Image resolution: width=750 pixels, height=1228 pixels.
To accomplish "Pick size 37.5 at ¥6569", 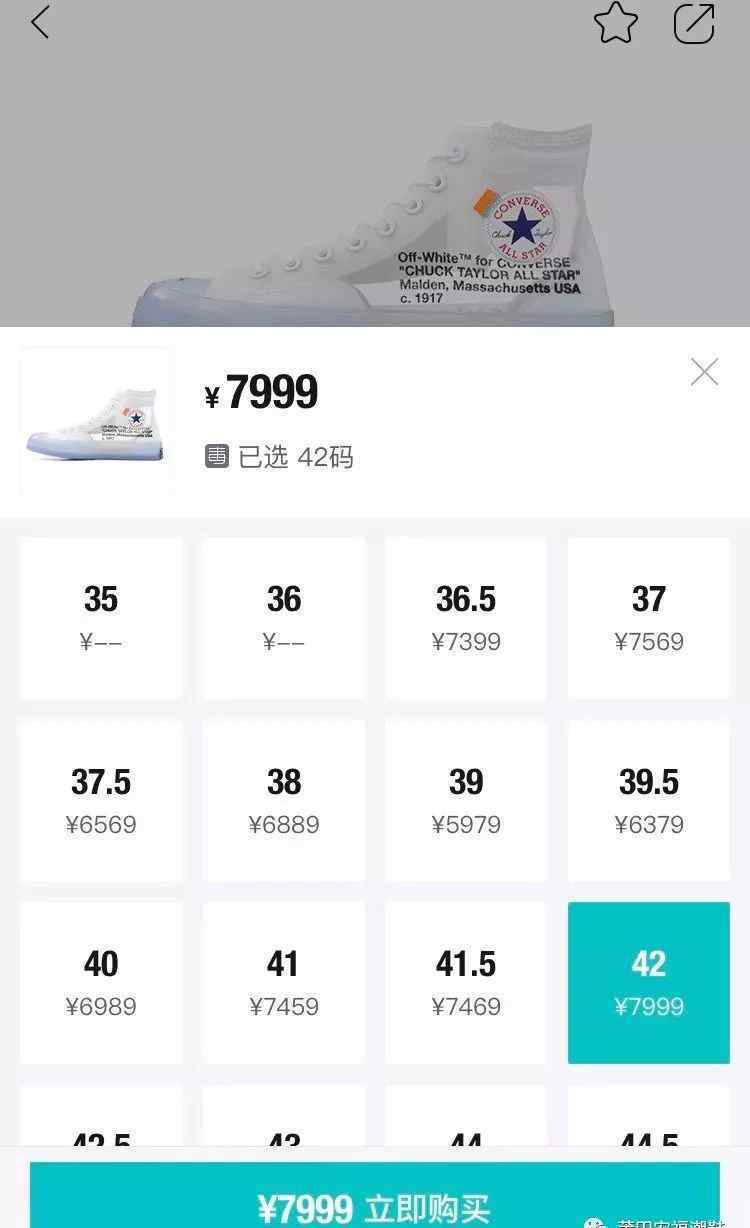I will 101,801.
